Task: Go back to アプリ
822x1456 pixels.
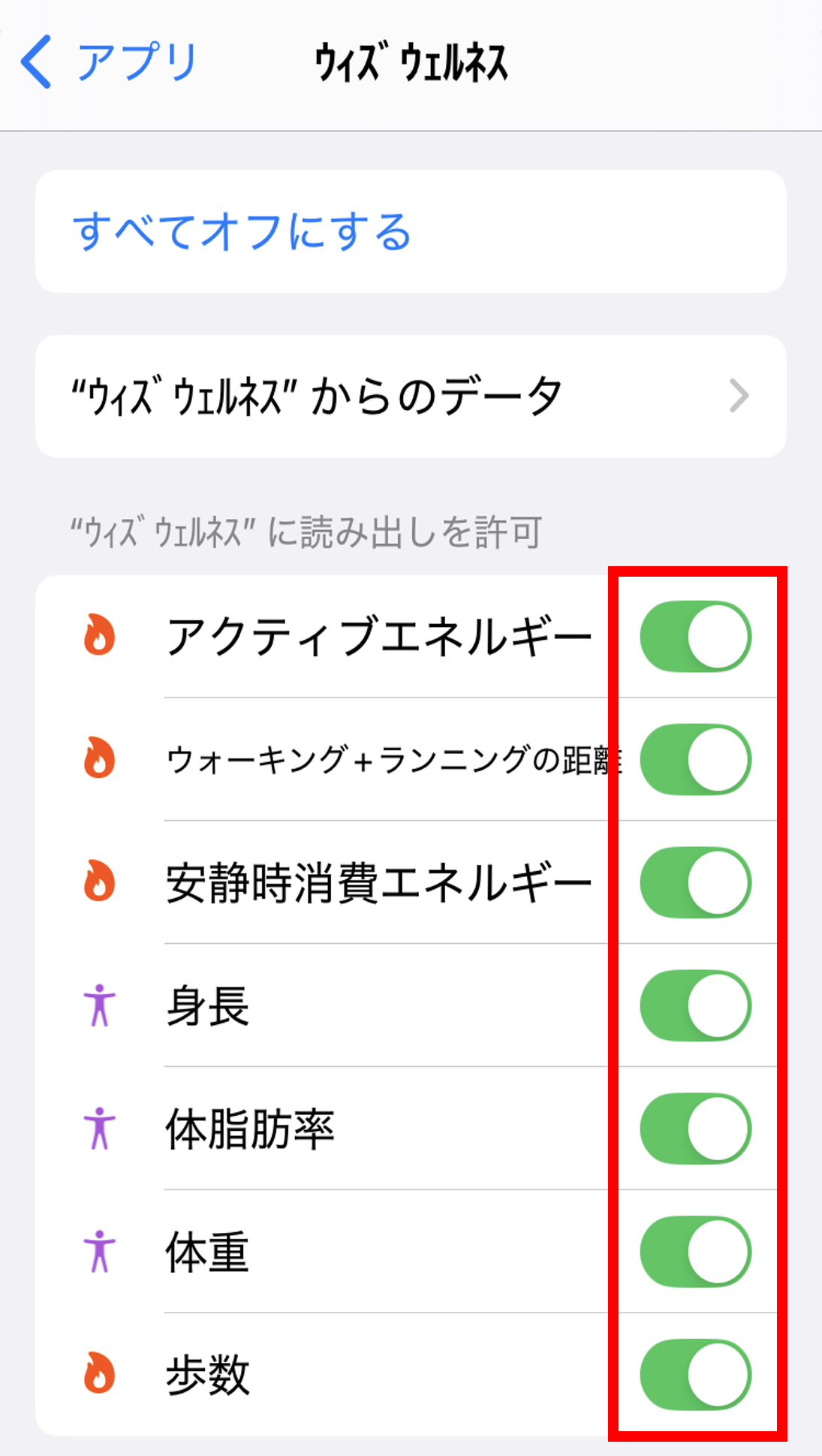Action: (x=109, y=62)
